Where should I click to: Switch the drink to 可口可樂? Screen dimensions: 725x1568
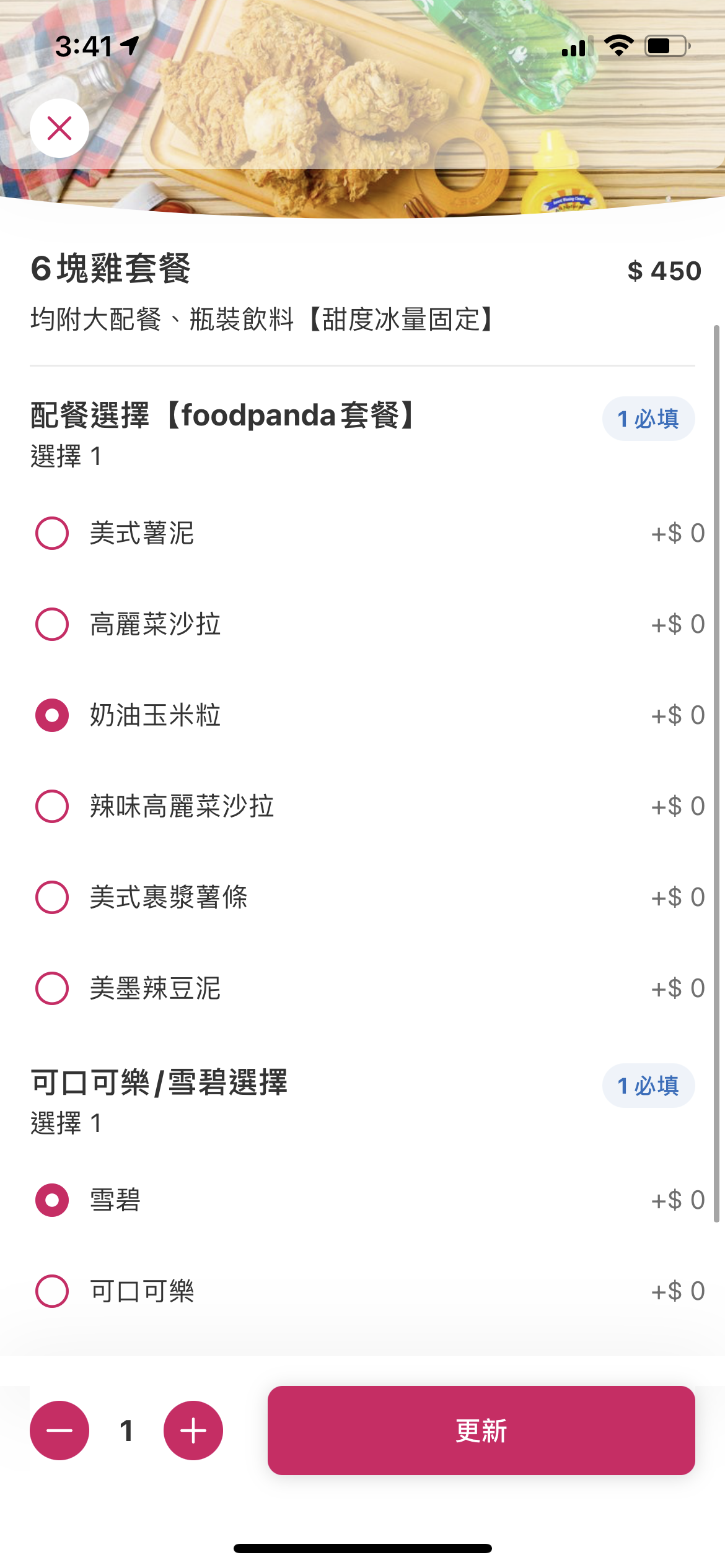tap(52, 1291)
